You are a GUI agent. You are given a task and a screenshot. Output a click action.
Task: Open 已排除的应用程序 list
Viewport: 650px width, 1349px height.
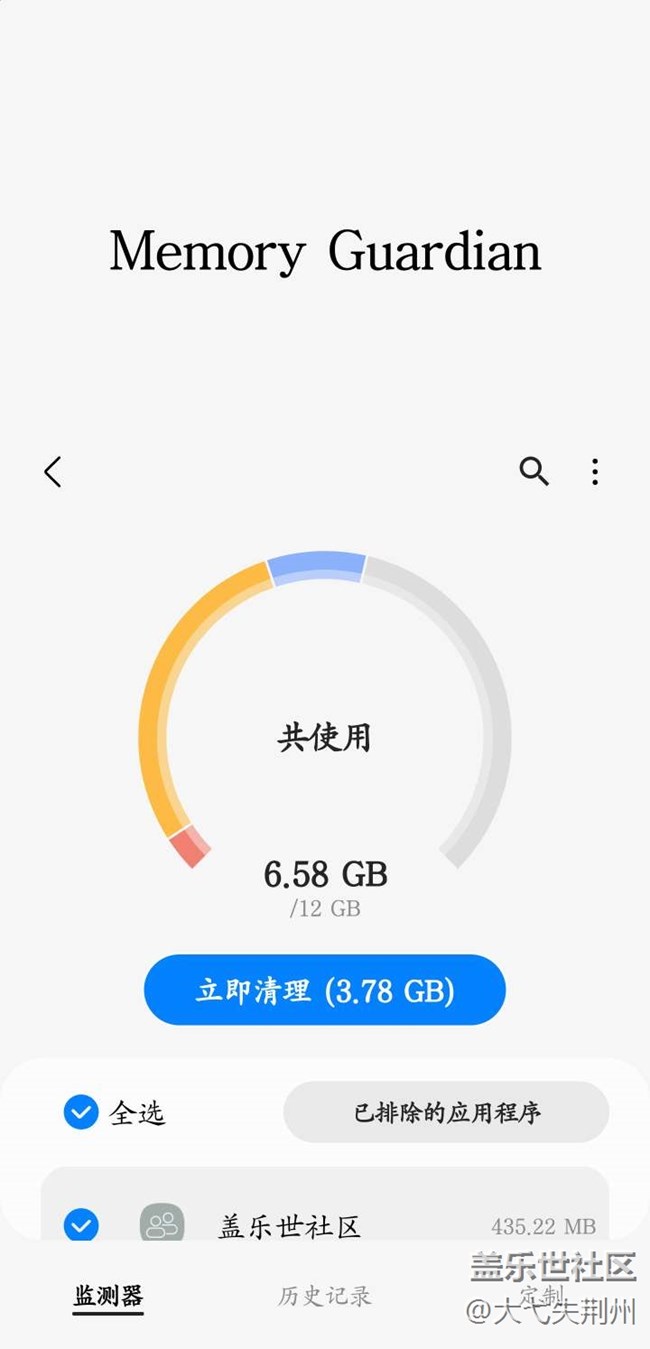coord(446,1112)
